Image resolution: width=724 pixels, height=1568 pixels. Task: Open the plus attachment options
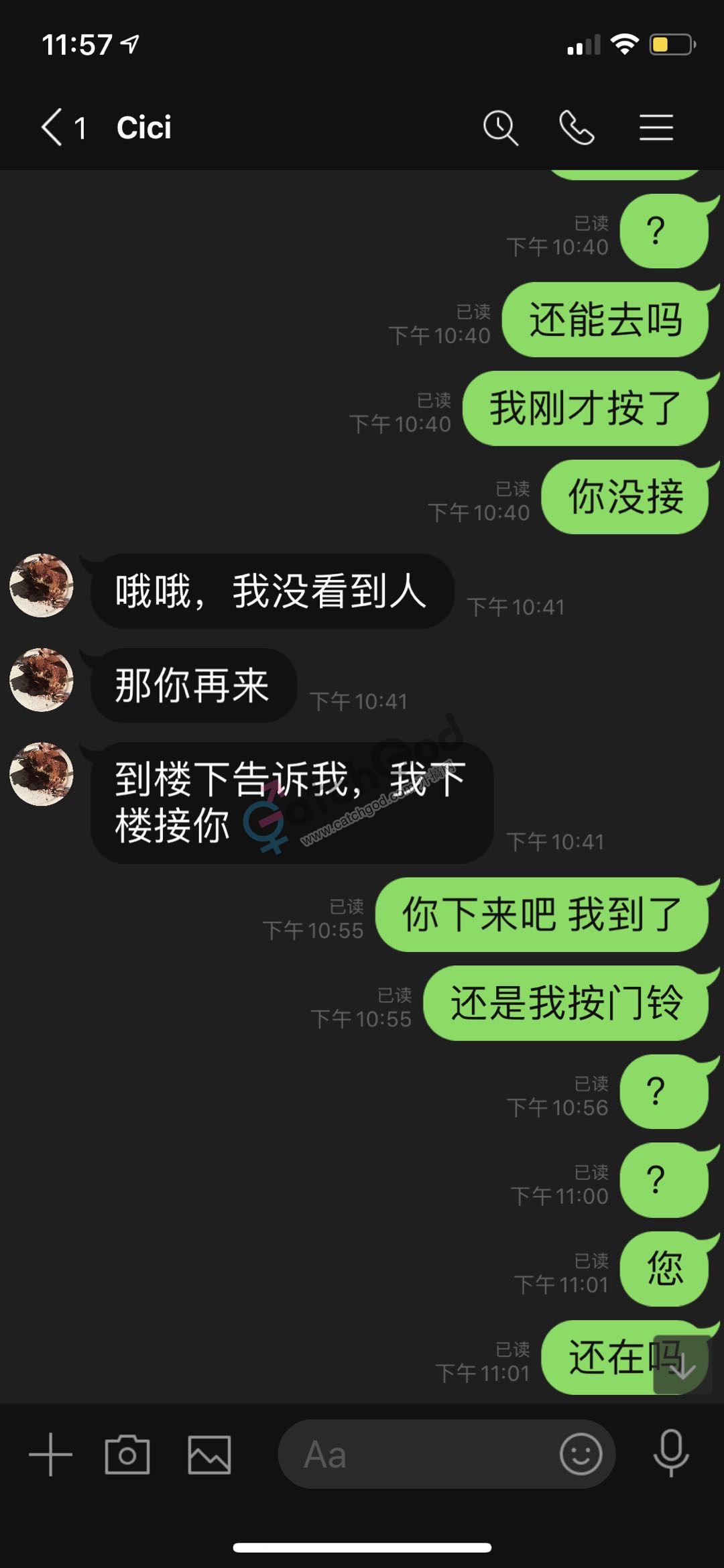50,1454
